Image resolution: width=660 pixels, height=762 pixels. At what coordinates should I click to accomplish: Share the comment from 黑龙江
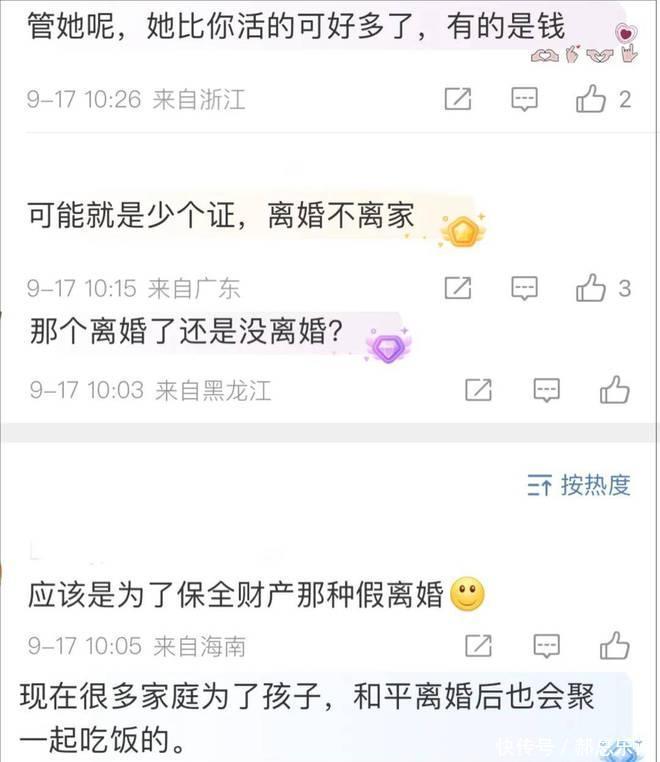point(479,389)
